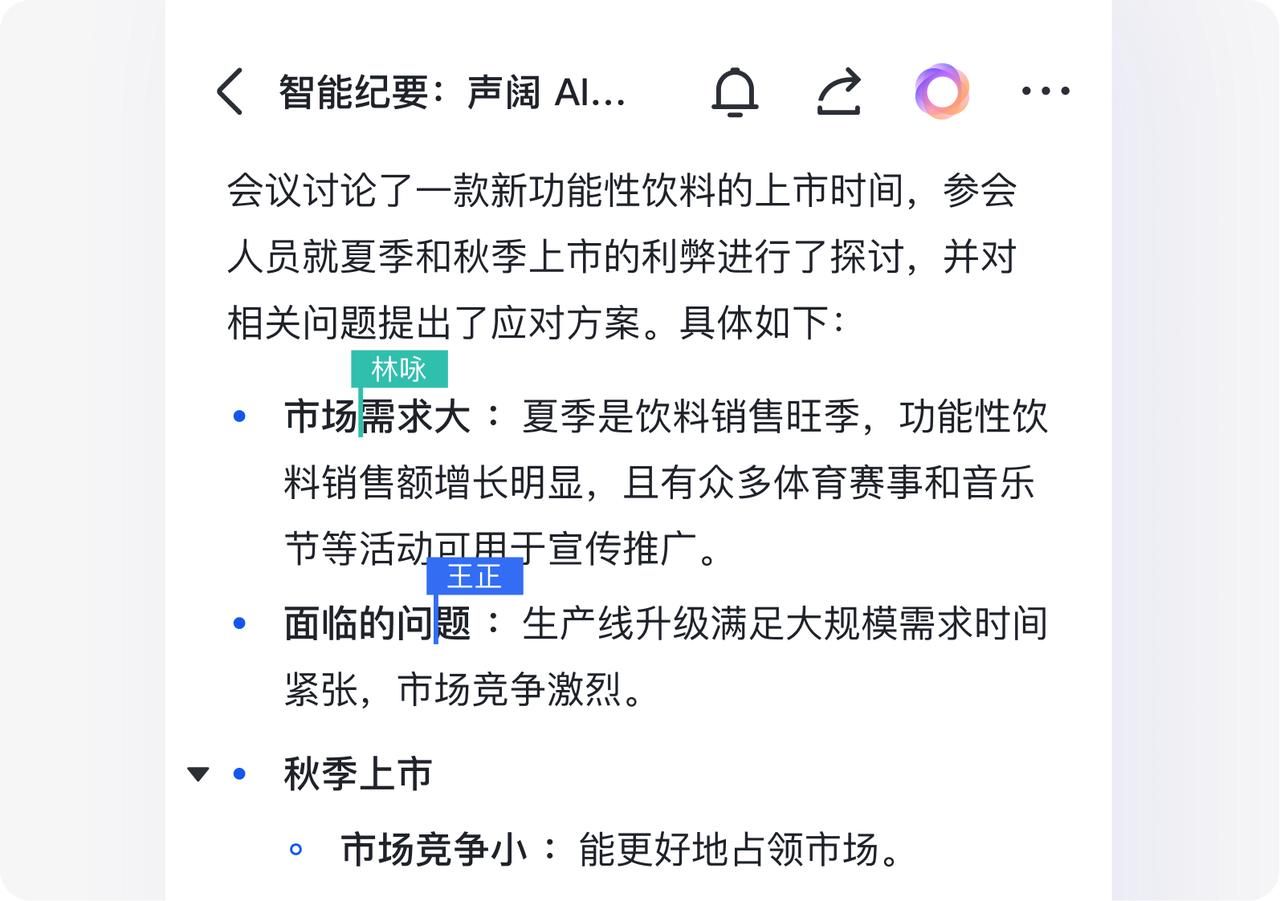Share this meeting summary
Screen dimensions: 1280x901
click(x=838, y=92)
